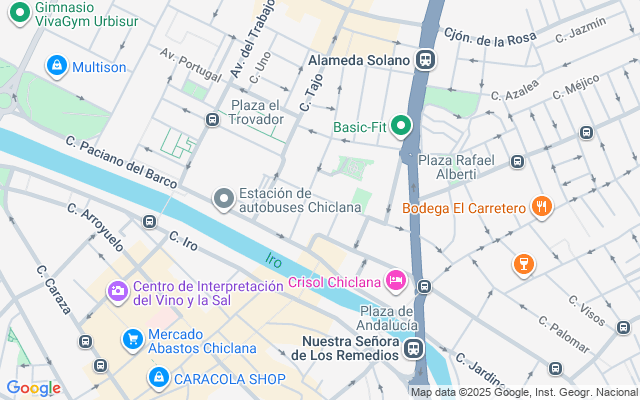Open Gimnasio VivaGym Urbisur marker

pyautogui.click(x=14, y=12)
